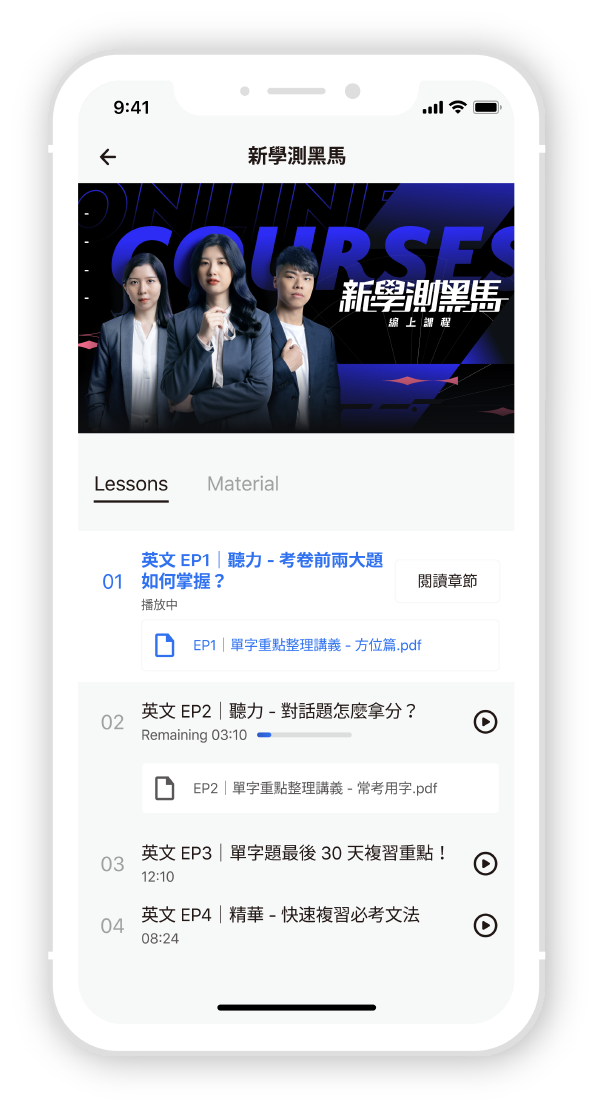Image resolution: width=602 pixels, height=1112 pixels.
Task: Go back using the arrow icon
Action: click(x=108, y=157)
